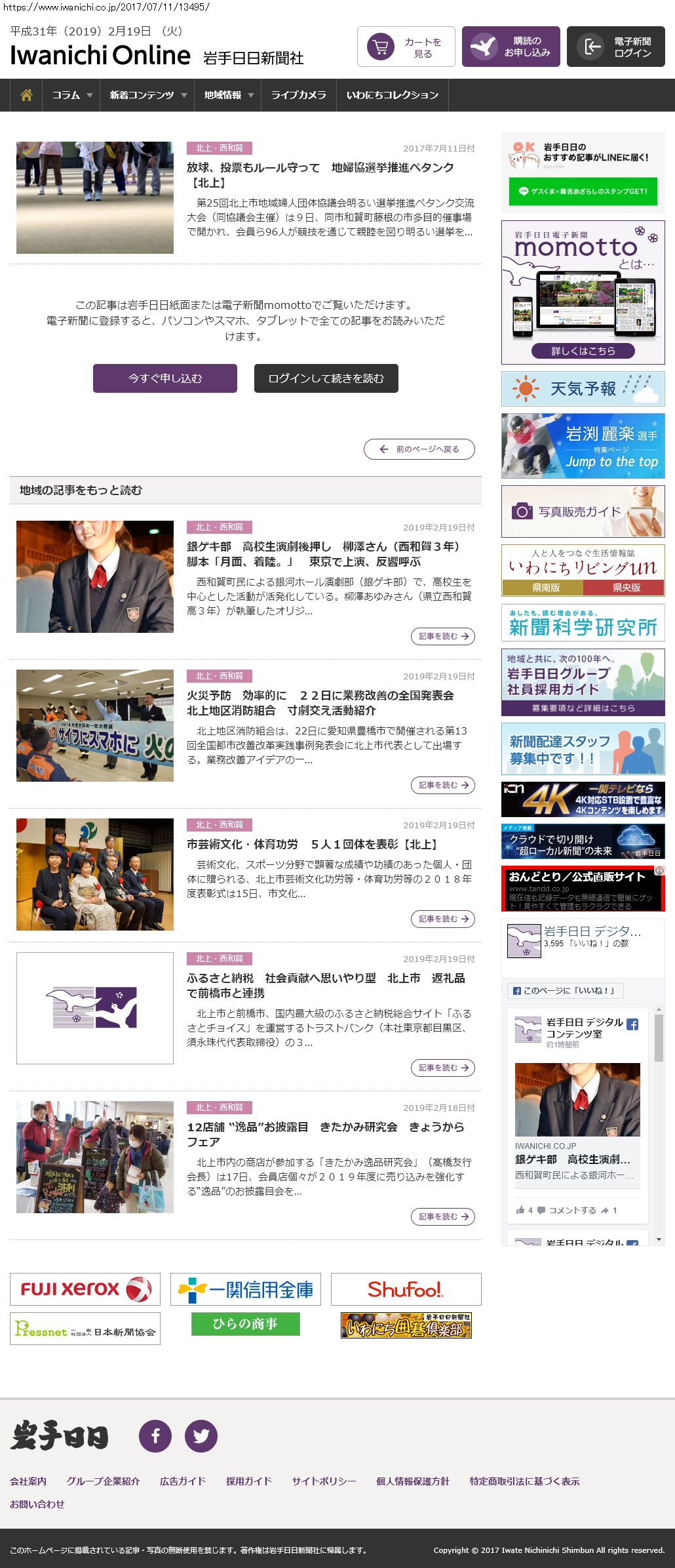Open 電子新聞ログイン

point(616,47)
